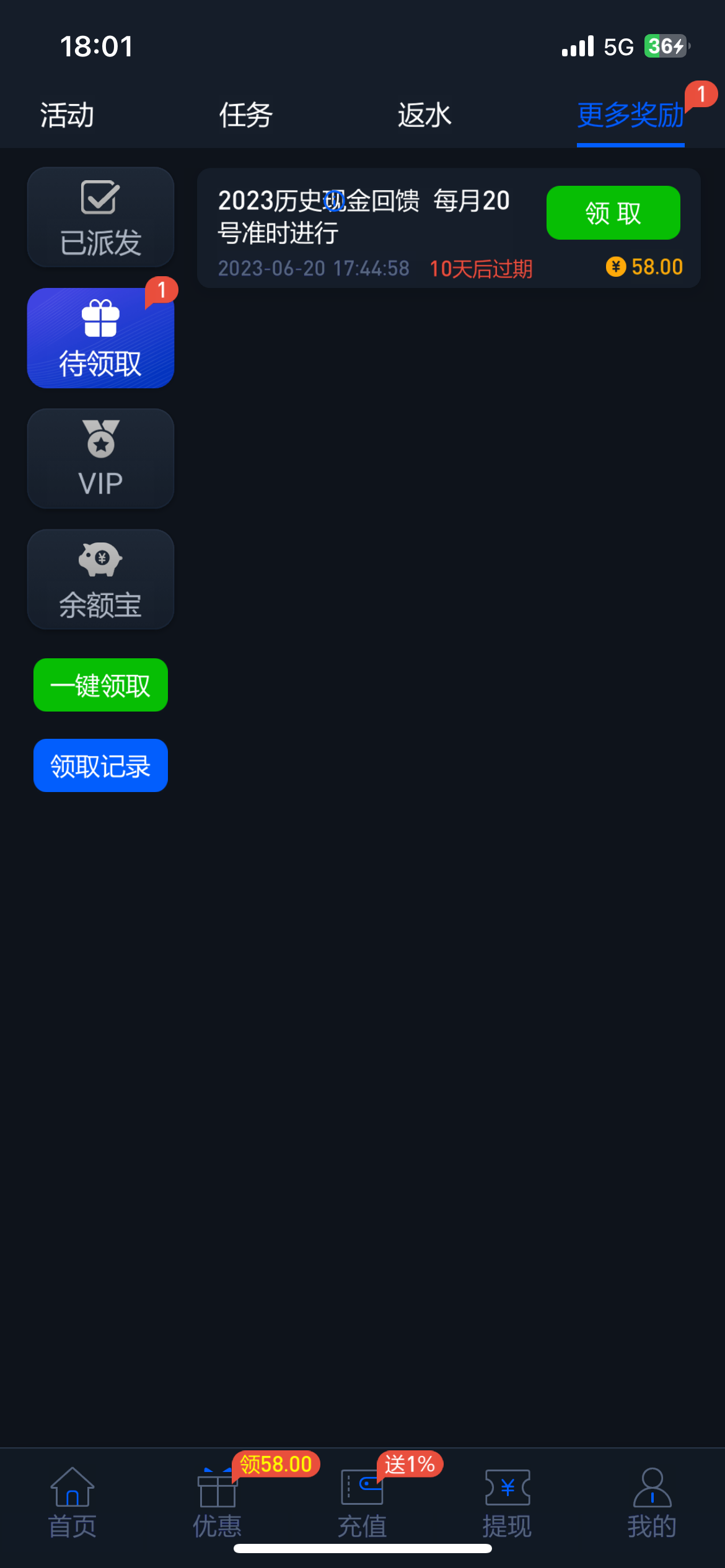This screenshot has width=725, height=1568.
Task: Open the 已派发 section
Action: pyautogui.click(x=100, y=217)
